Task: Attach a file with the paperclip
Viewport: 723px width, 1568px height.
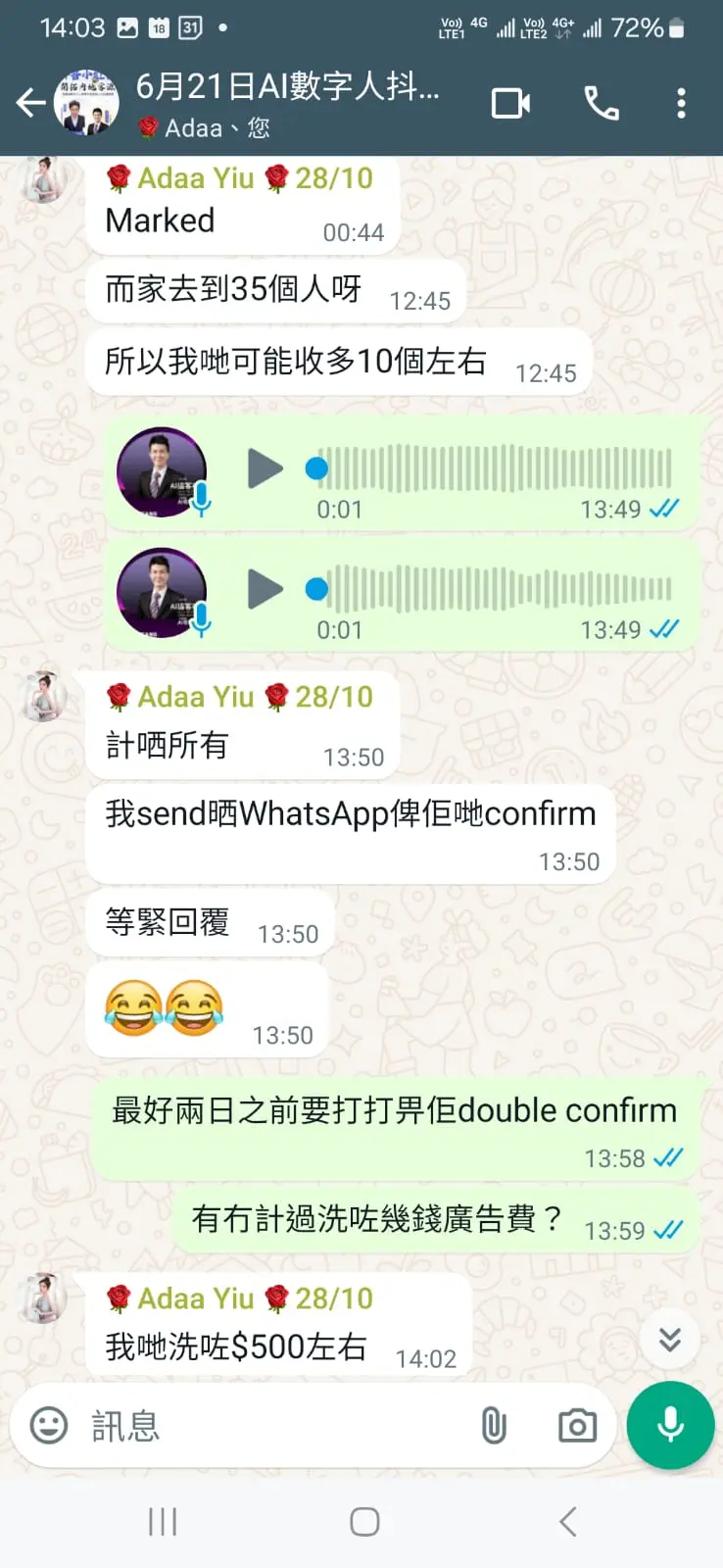Action: pos(495,1425)
